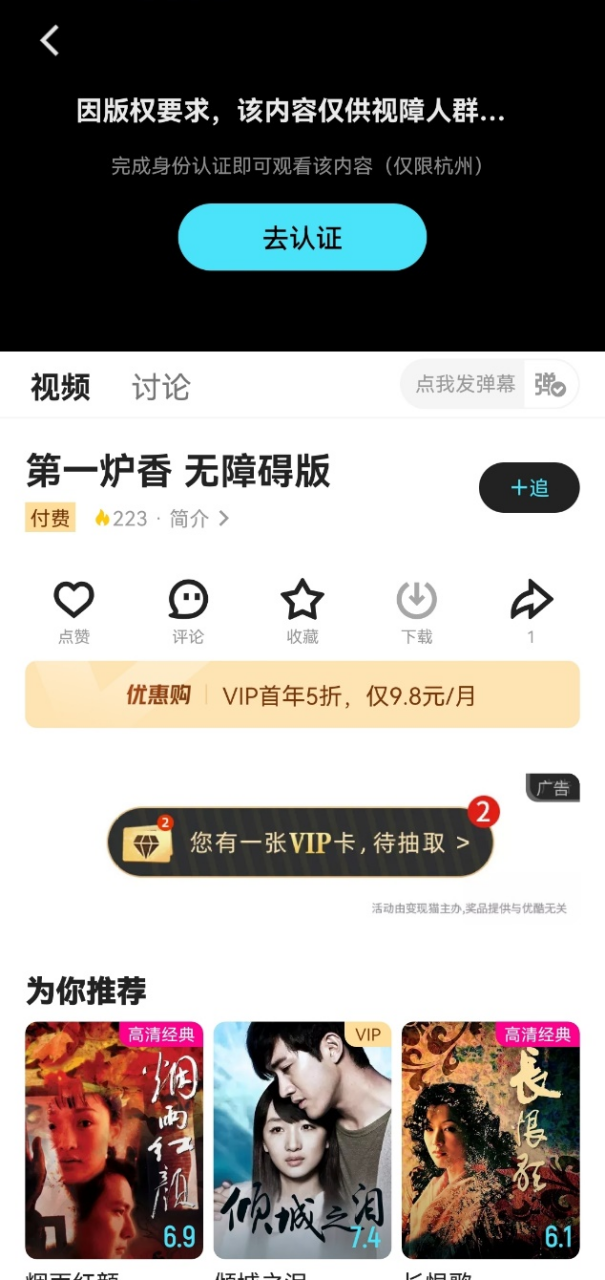
Task: Go back using the top-left arrow
Action: [49, 41]
